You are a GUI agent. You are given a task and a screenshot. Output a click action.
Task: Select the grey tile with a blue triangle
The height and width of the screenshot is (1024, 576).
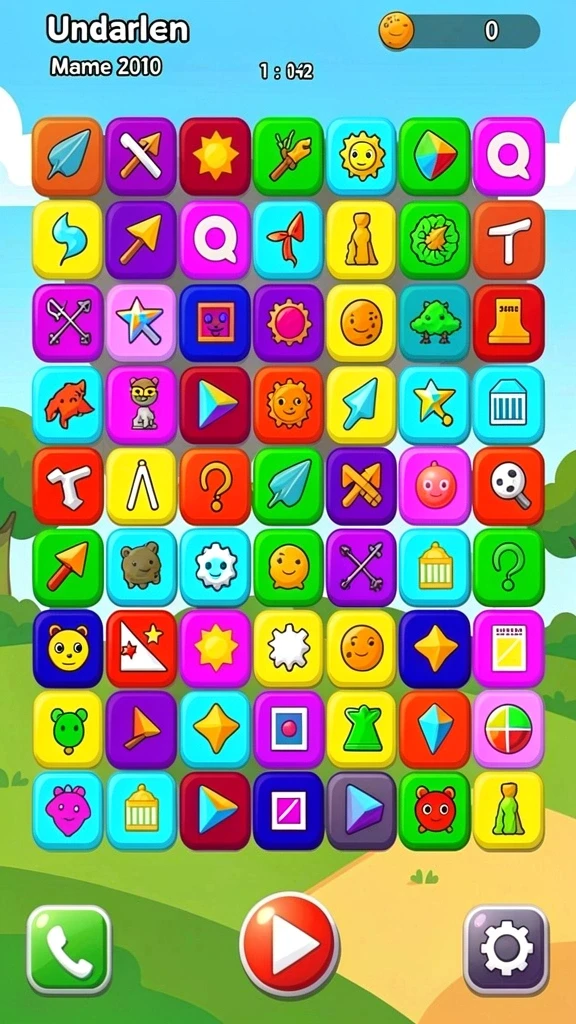coord(361,811)
